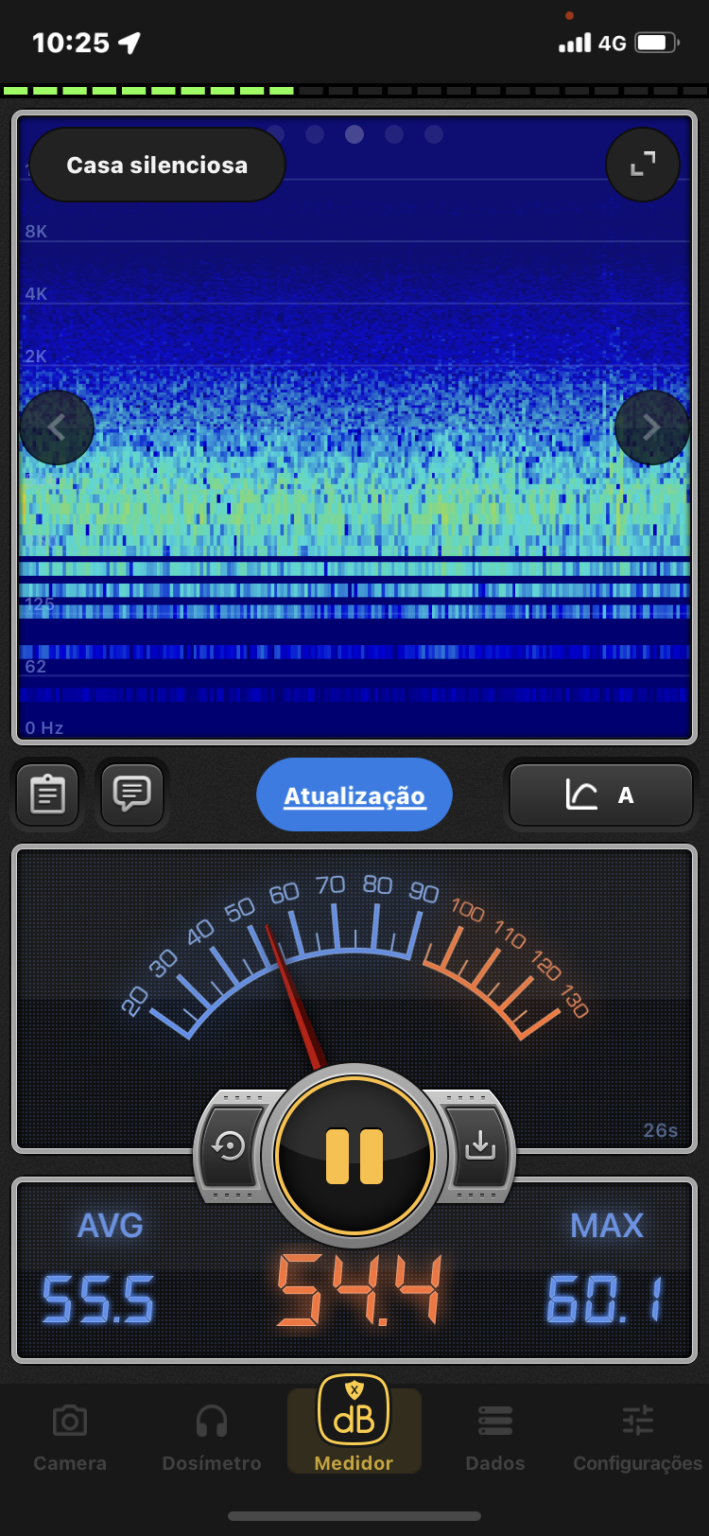Tap the Casa silenciosa label
709x1536 pixels.
pos(157,165)
